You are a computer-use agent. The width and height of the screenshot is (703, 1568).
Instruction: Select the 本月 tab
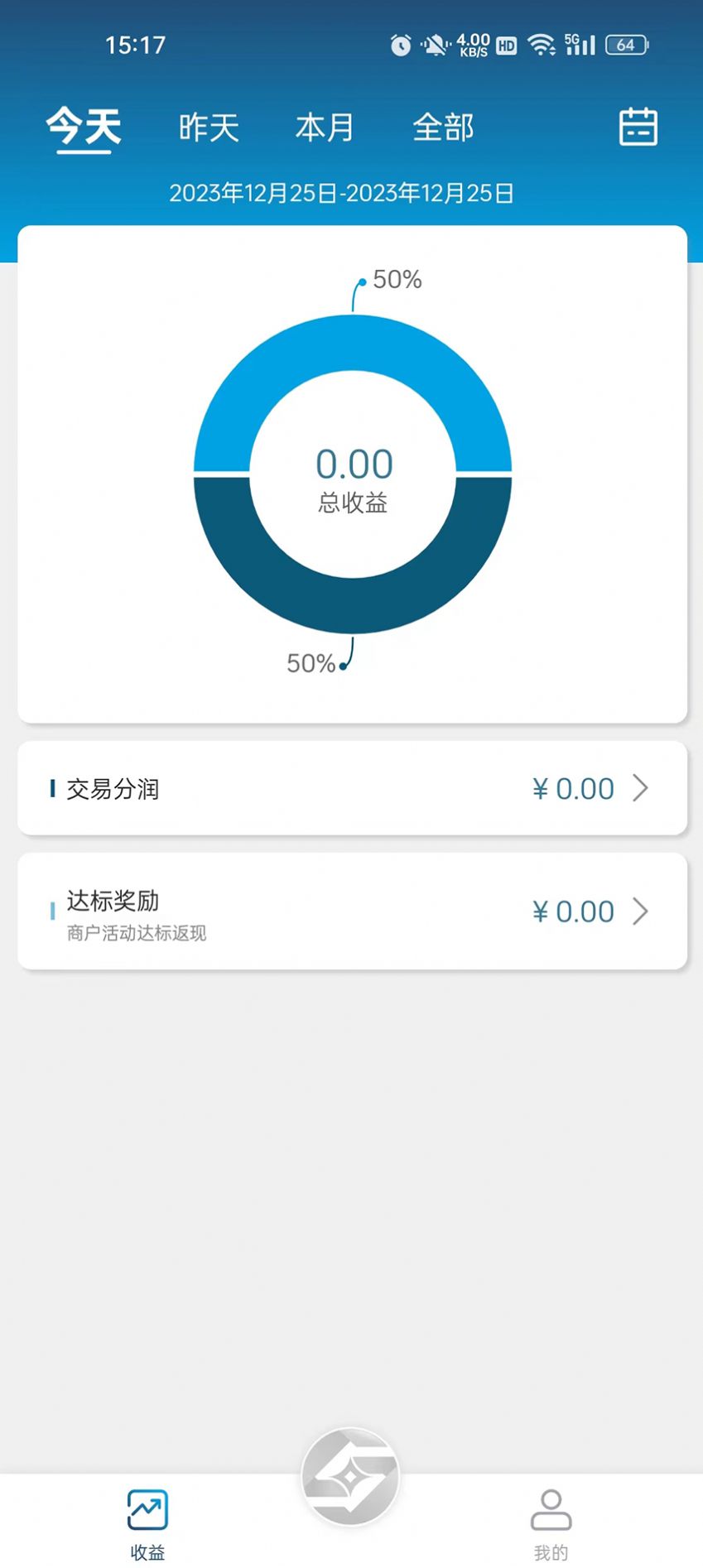[325, 128]
